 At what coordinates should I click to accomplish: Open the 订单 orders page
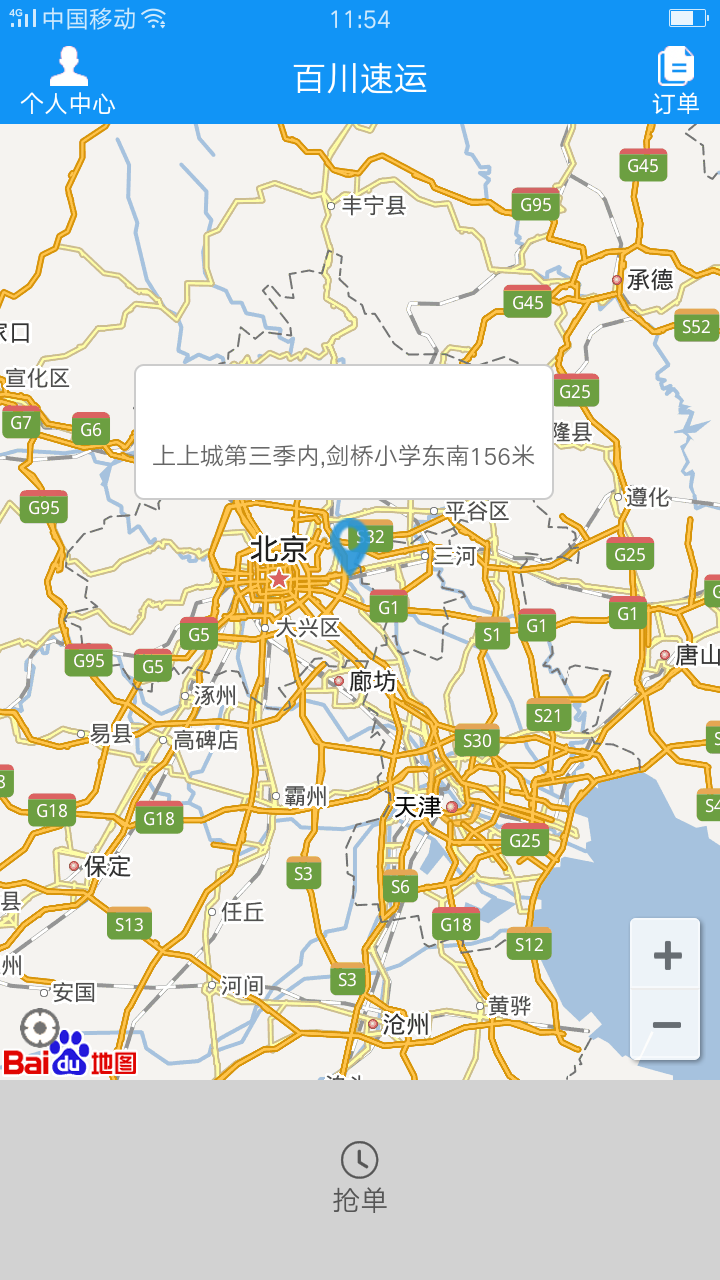(x=676, y=80)
